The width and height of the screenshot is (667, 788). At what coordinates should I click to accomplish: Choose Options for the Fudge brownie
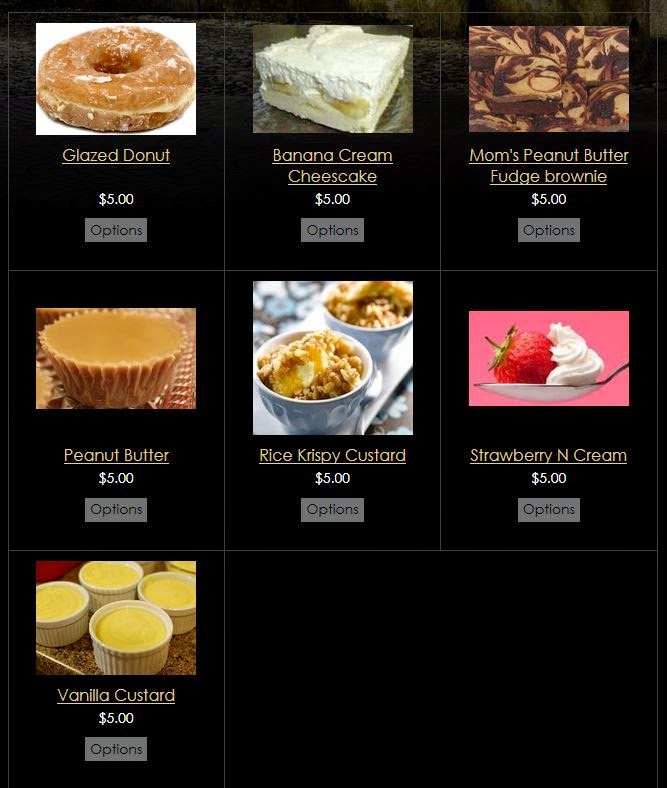click(x=548, y=230)
